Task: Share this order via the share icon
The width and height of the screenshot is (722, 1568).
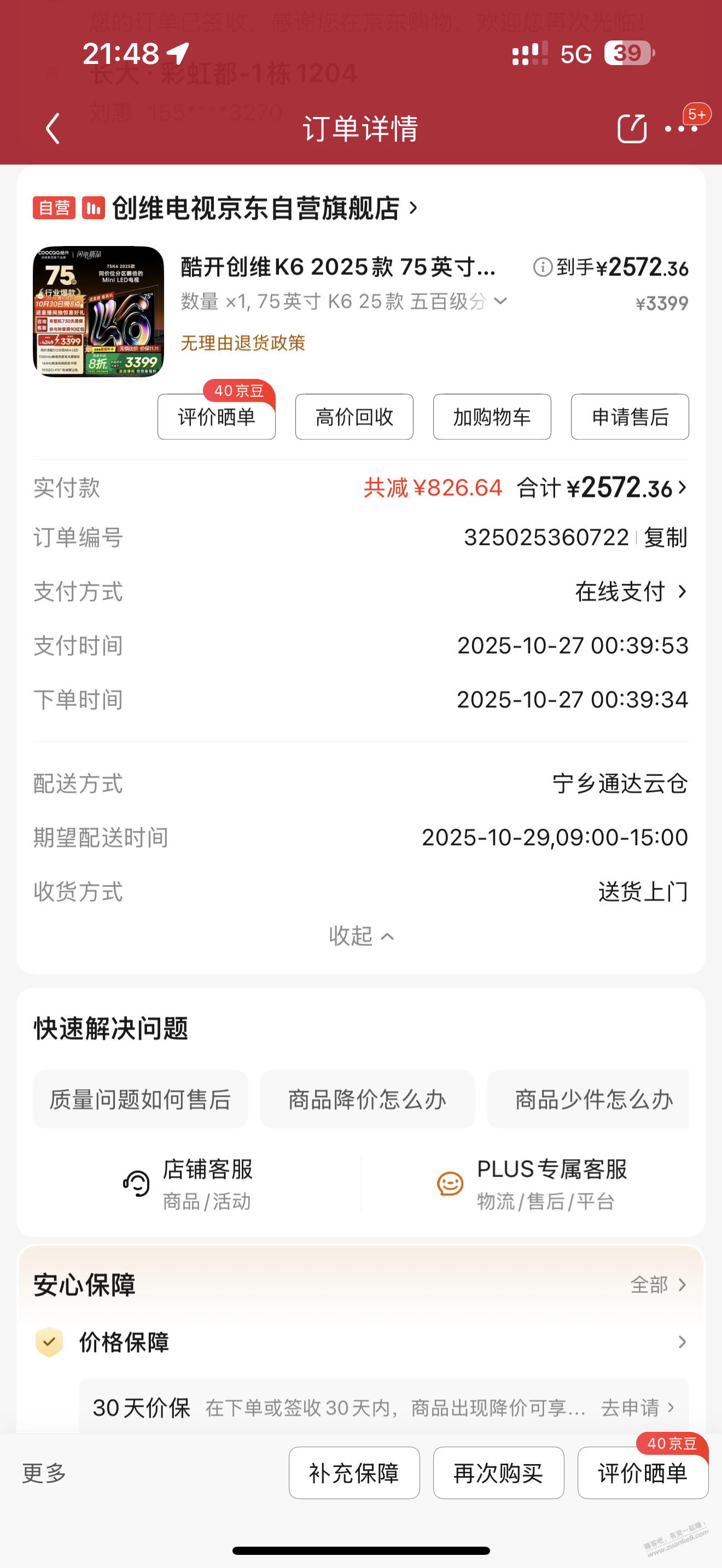Action: pos(631,128)
